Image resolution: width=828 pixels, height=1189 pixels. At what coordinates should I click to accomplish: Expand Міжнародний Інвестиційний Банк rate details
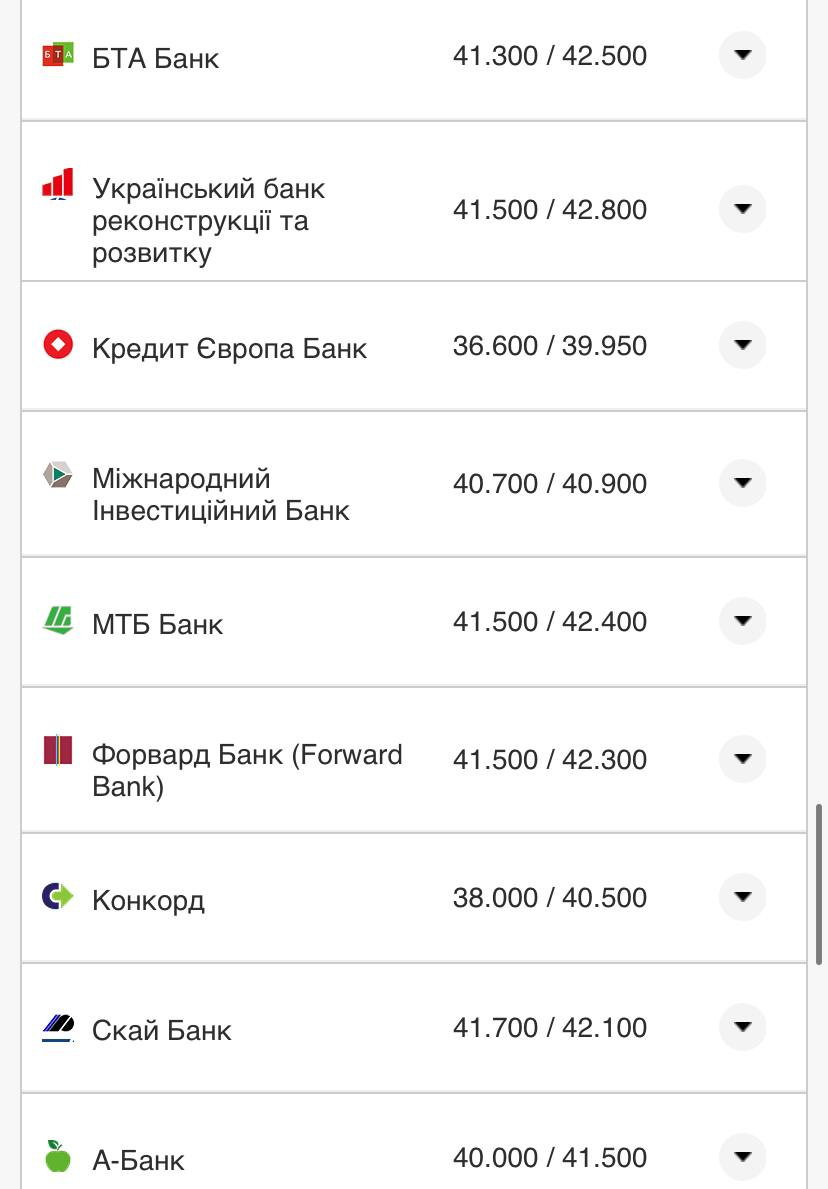[742, 483]
